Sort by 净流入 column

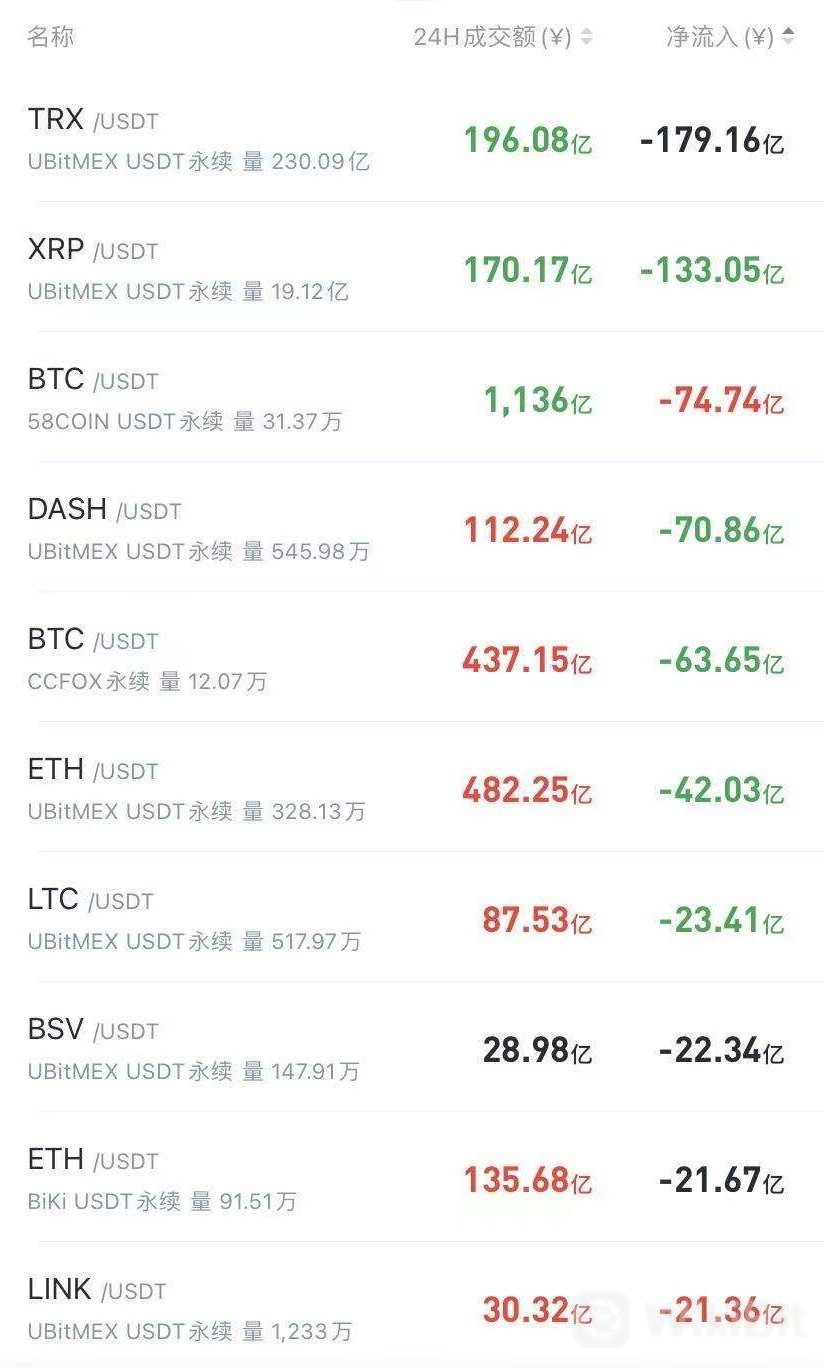731,37
